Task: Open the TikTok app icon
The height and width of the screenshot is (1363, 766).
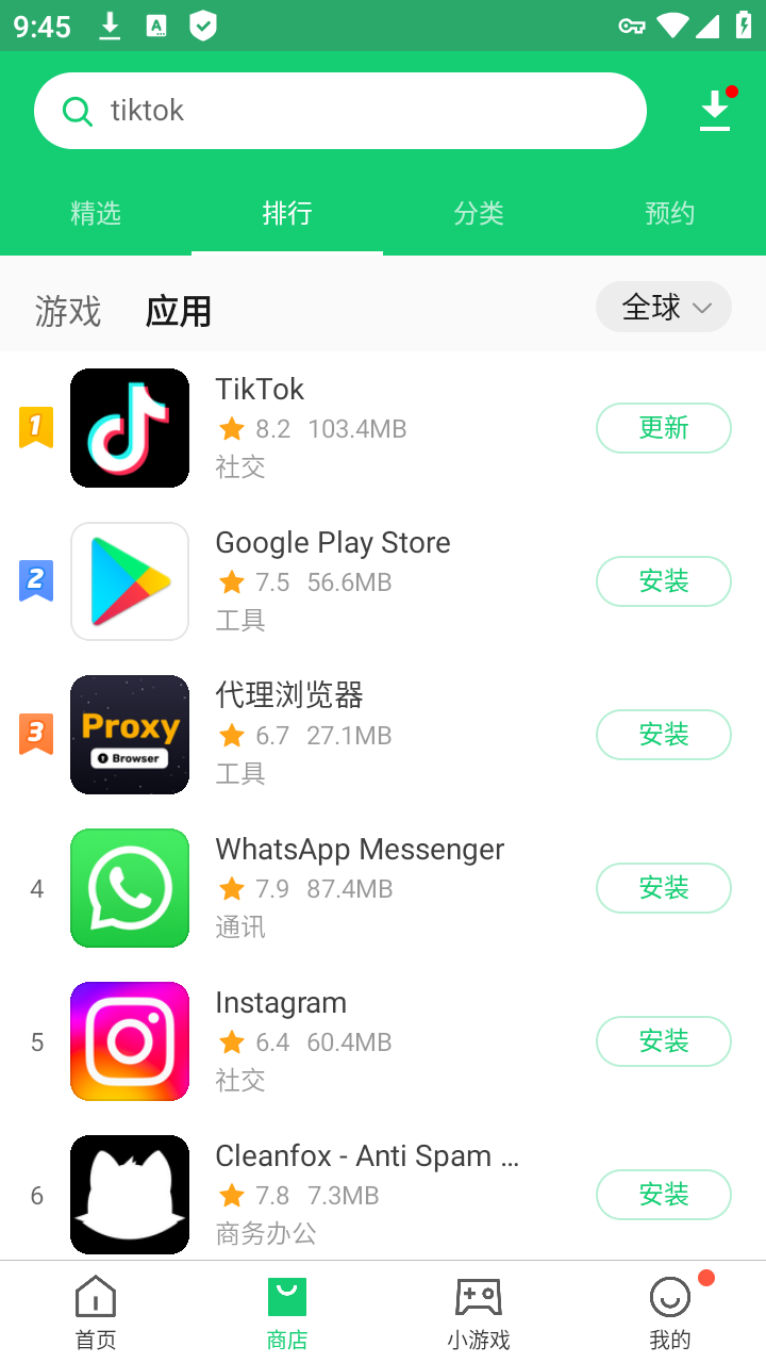Action: (x=129, y=428)
